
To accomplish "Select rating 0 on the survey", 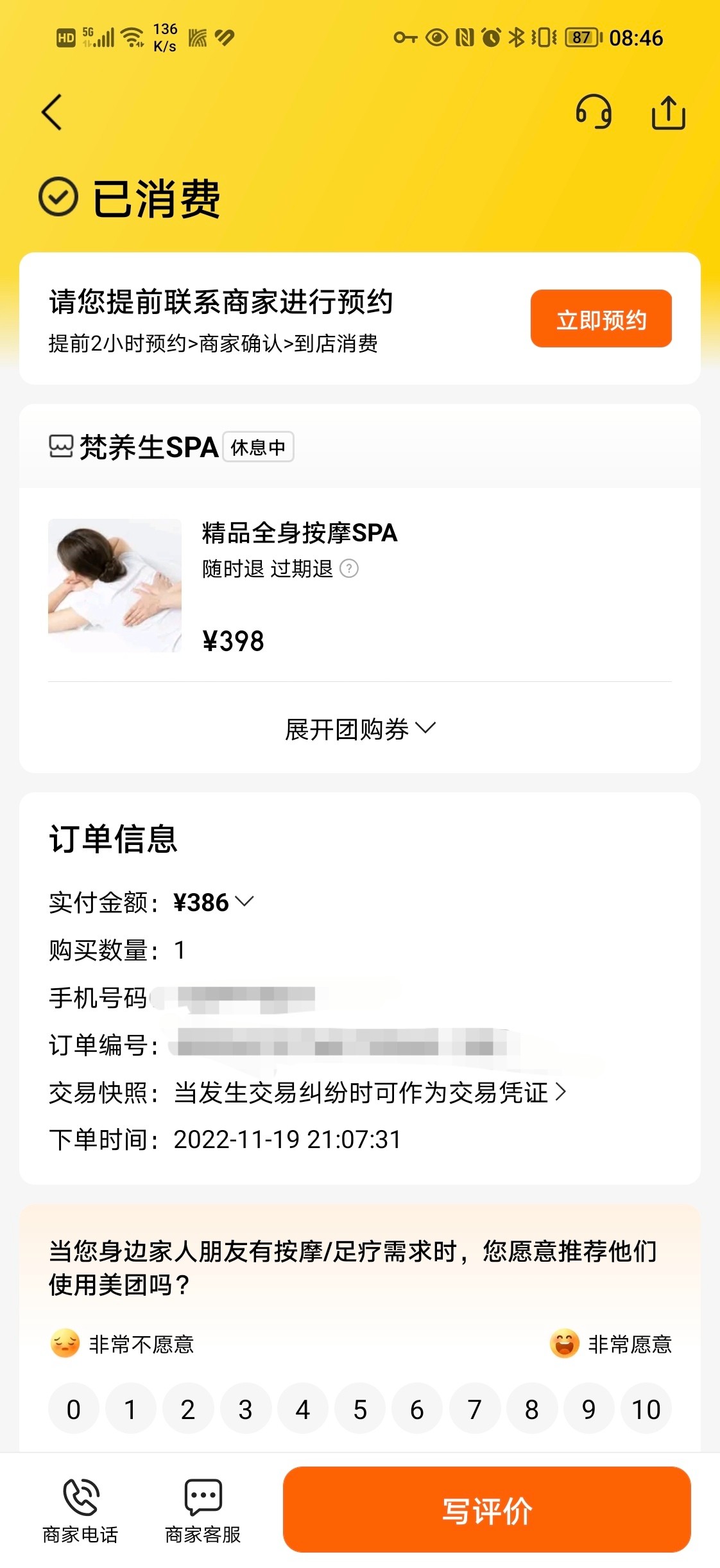I will click(x=74, y=1409).
